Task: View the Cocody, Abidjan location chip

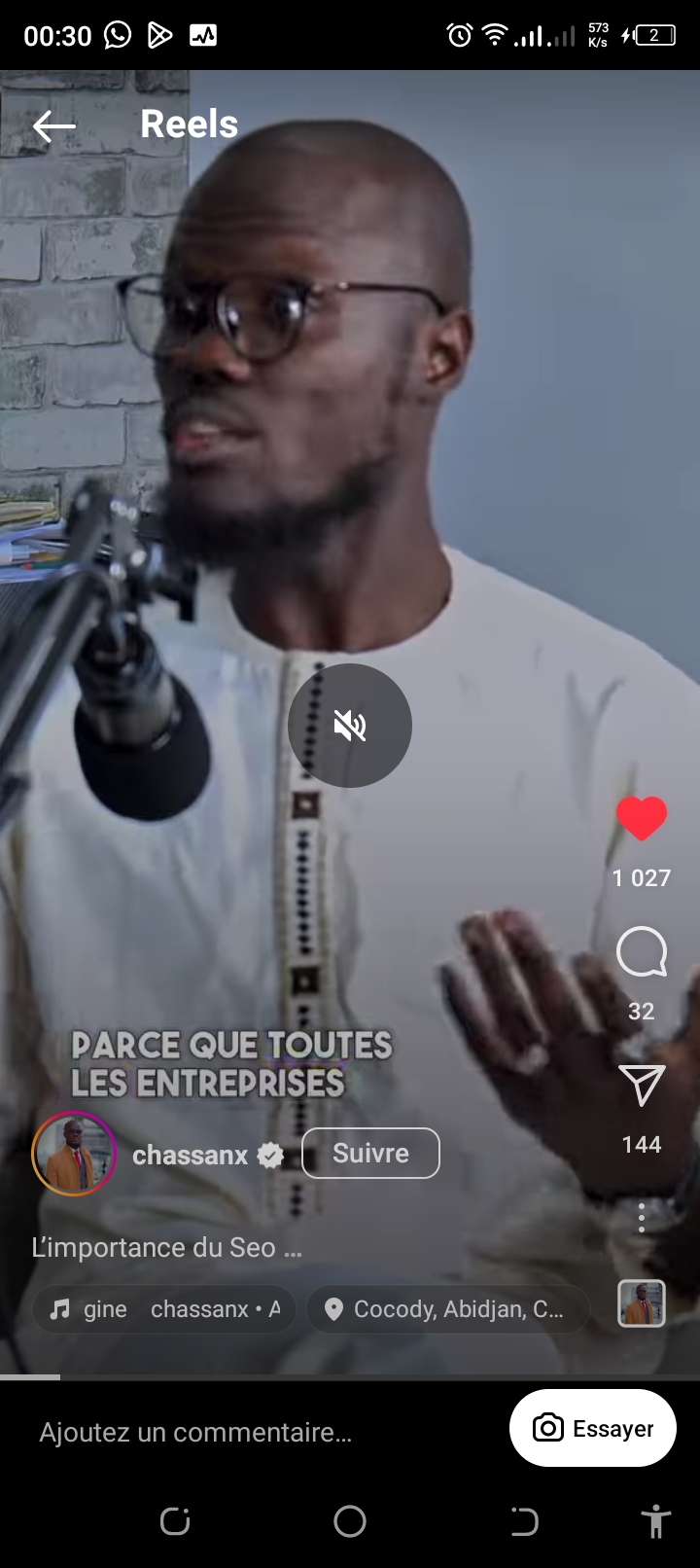Action: tap(448, 1309)
